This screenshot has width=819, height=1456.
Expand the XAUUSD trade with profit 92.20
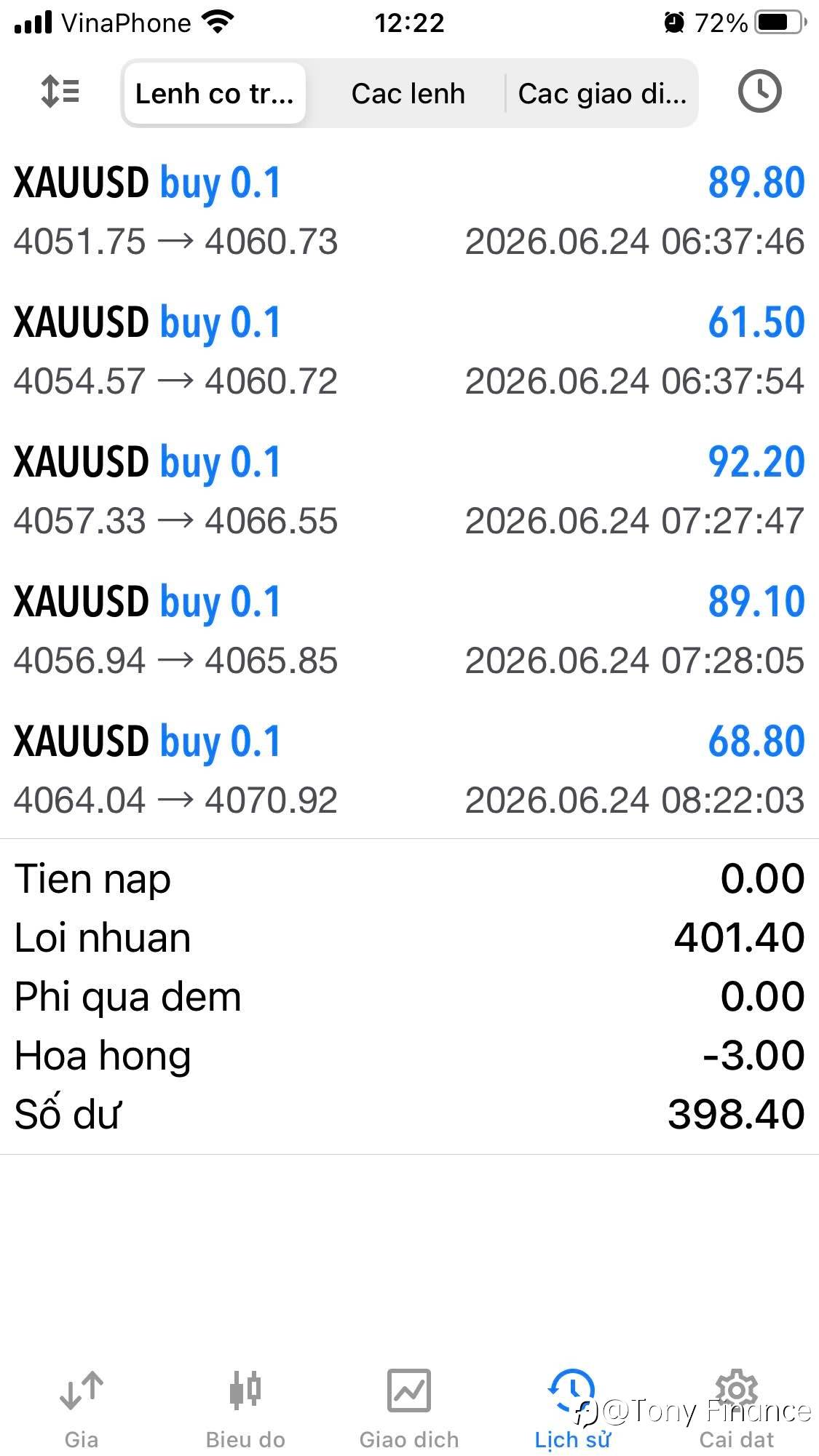click(x=409, y=490)
